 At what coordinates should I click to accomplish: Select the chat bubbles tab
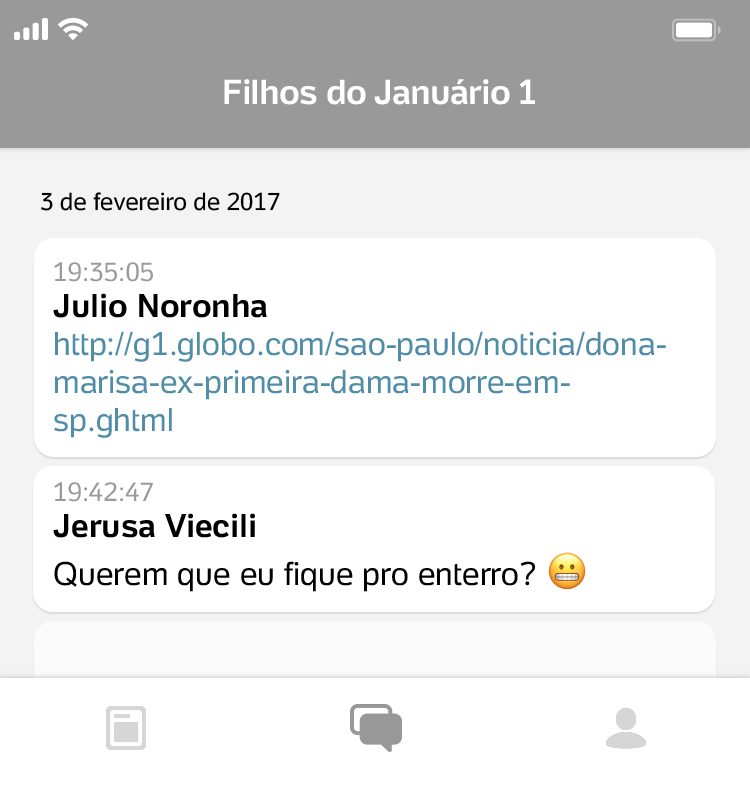click(376, 727)
